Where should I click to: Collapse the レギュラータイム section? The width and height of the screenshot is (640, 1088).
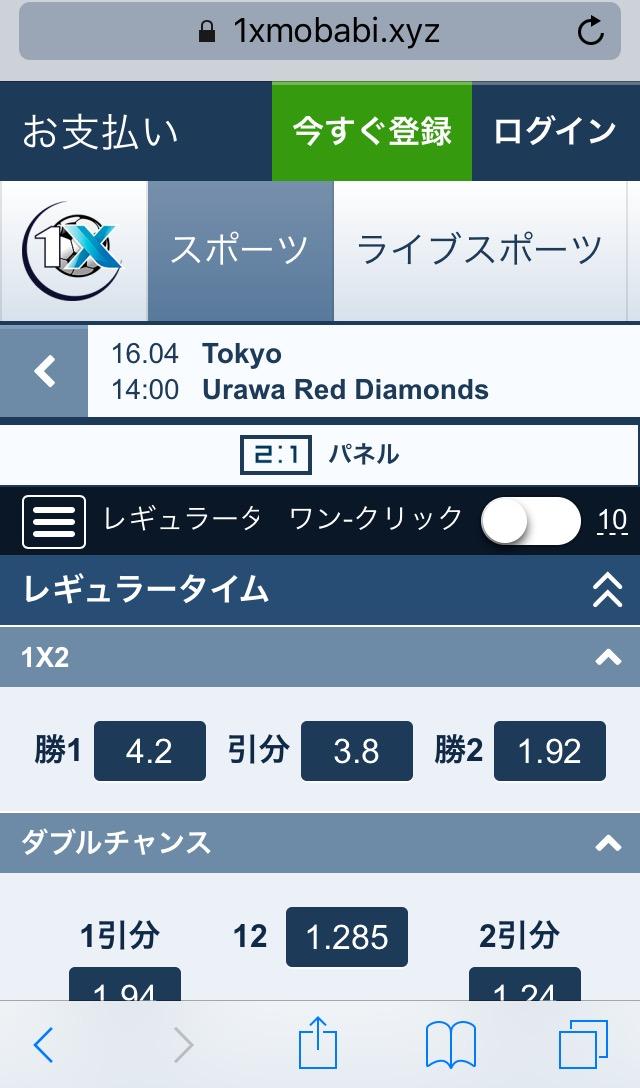[x=607, y=590]
